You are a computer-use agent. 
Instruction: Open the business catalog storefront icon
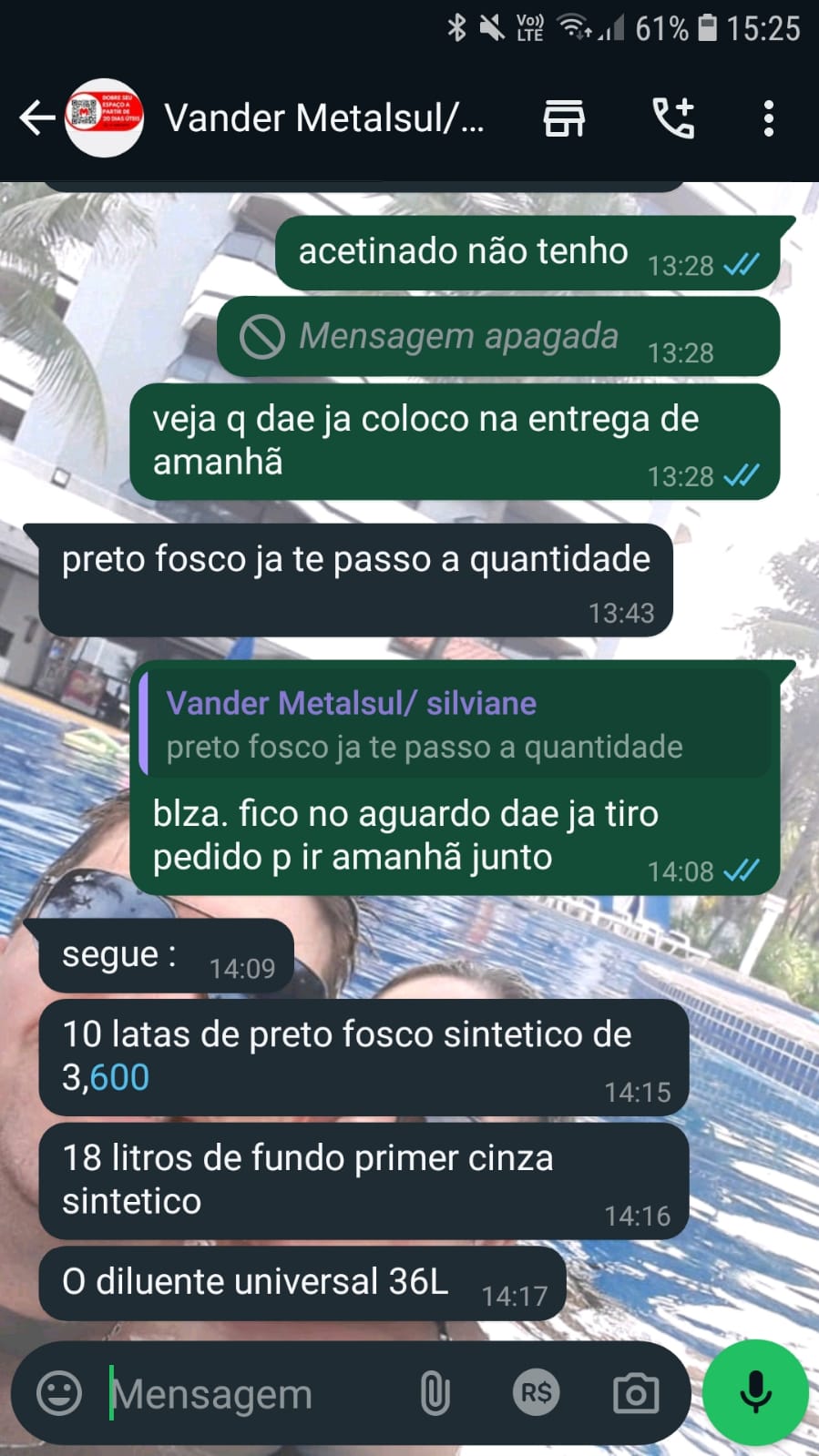pyautogui.click(x=564, y=118)
